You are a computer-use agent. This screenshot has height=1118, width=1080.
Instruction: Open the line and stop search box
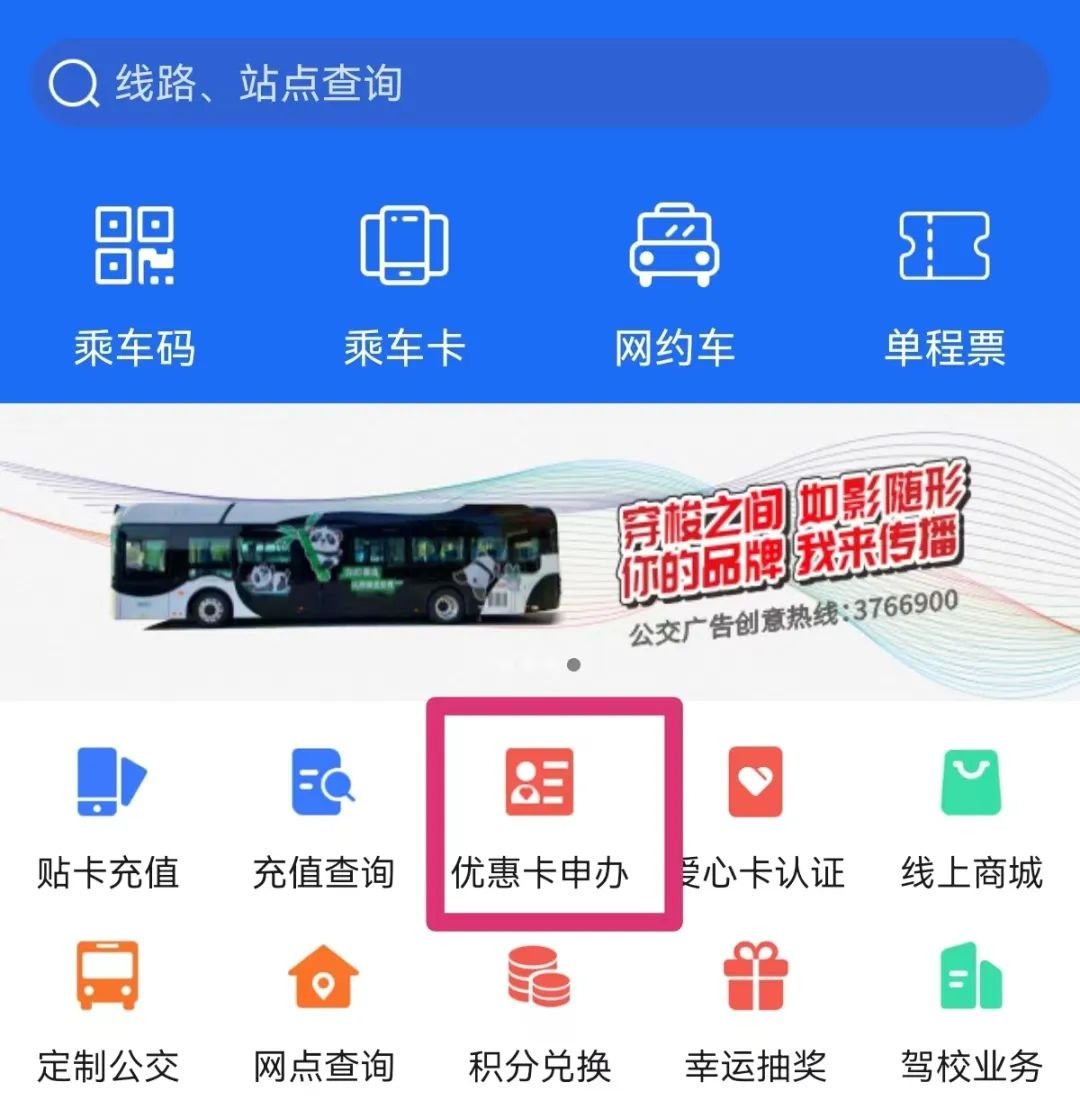[540, 83]
